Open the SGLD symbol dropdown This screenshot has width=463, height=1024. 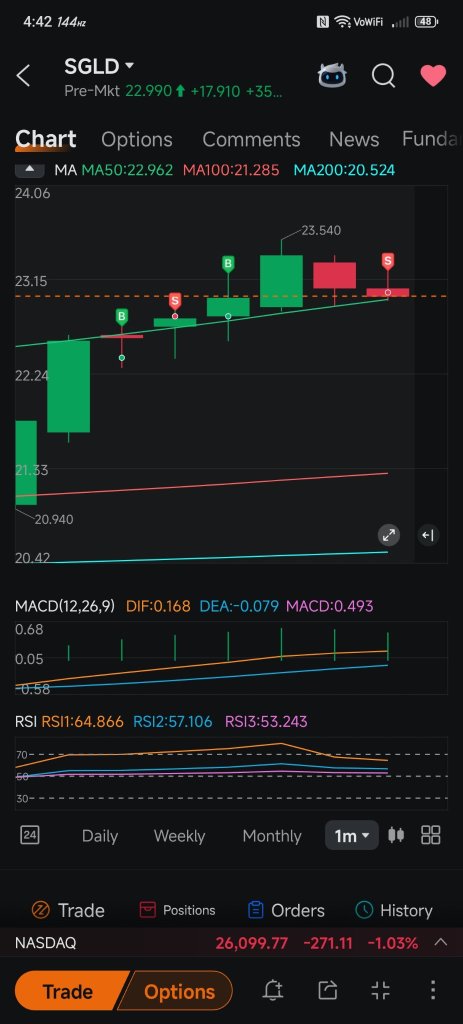(x=99, y=67)
